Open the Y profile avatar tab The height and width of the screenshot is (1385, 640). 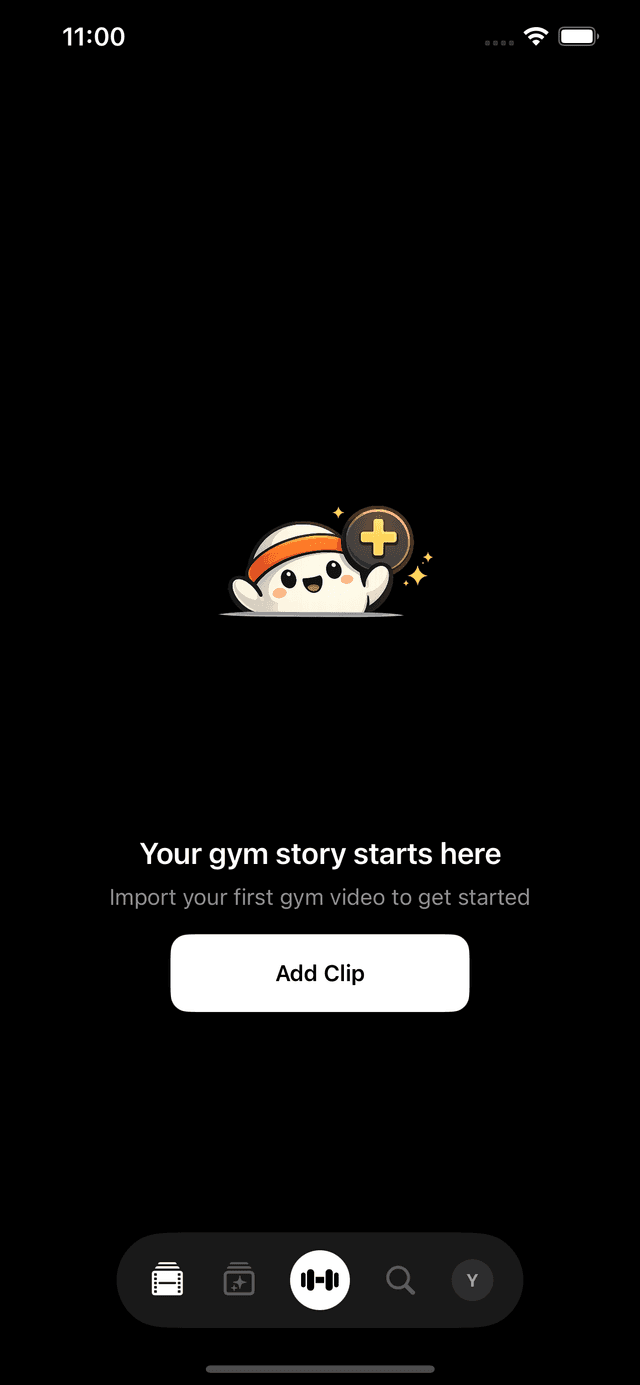tap(472, 1280)
